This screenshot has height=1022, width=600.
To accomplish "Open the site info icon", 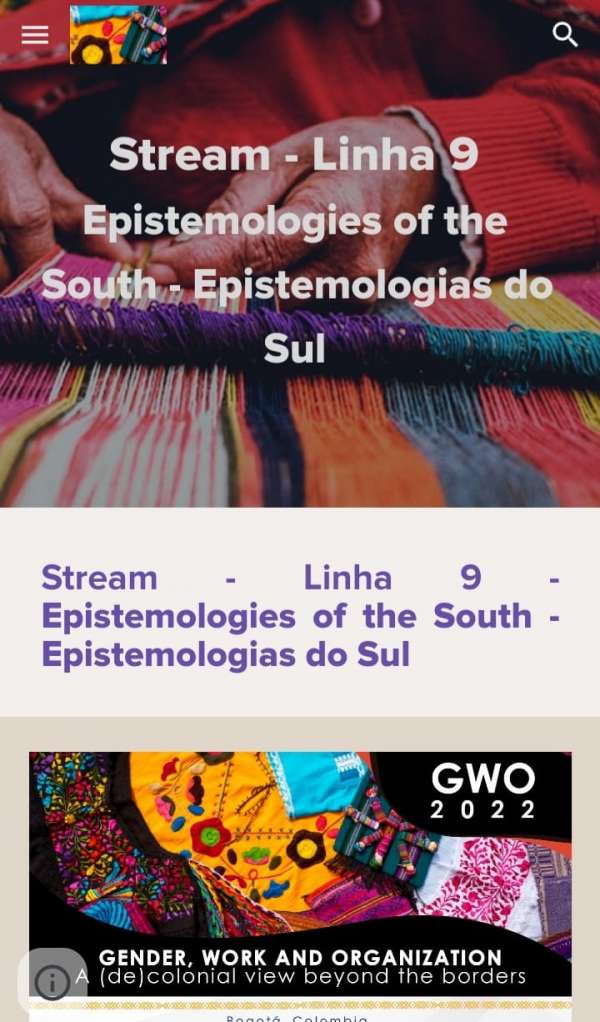I will (52, 982).
